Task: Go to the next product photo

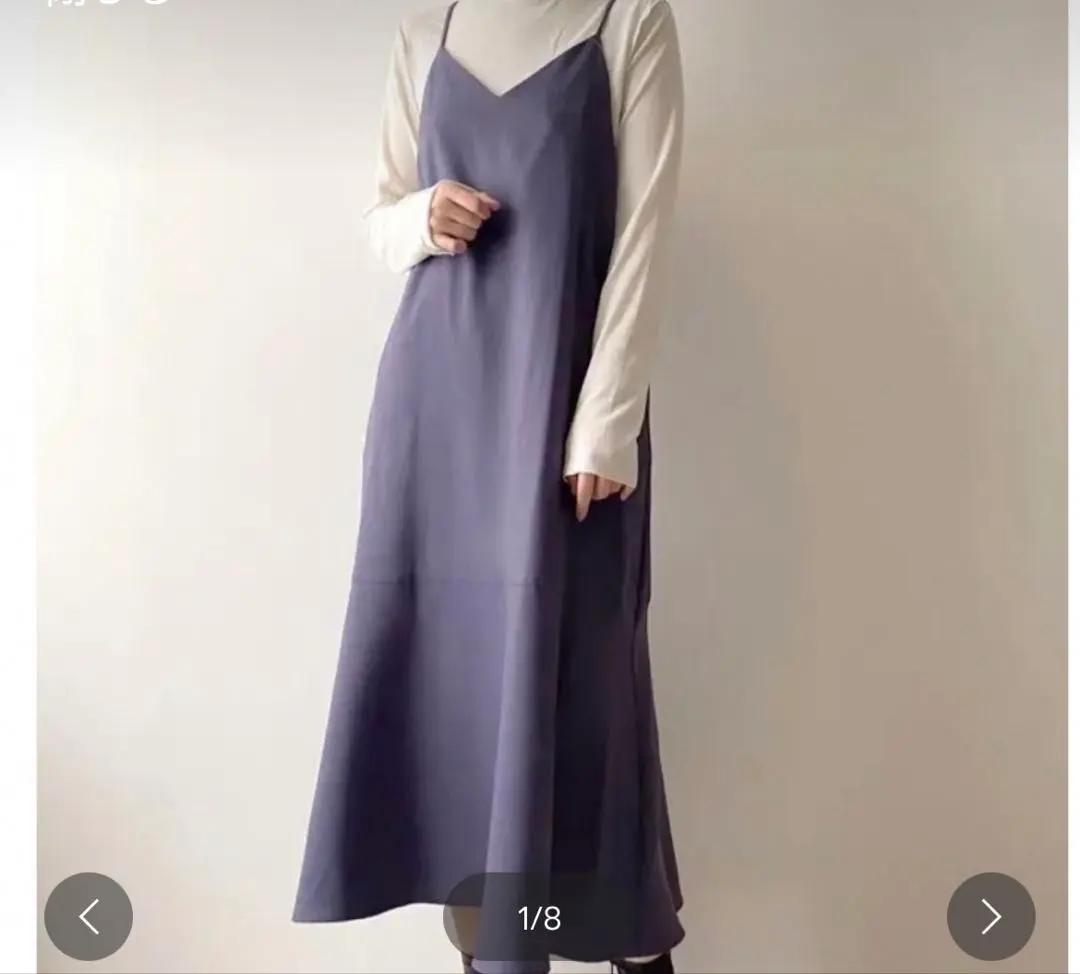Action: coord(990,916)
